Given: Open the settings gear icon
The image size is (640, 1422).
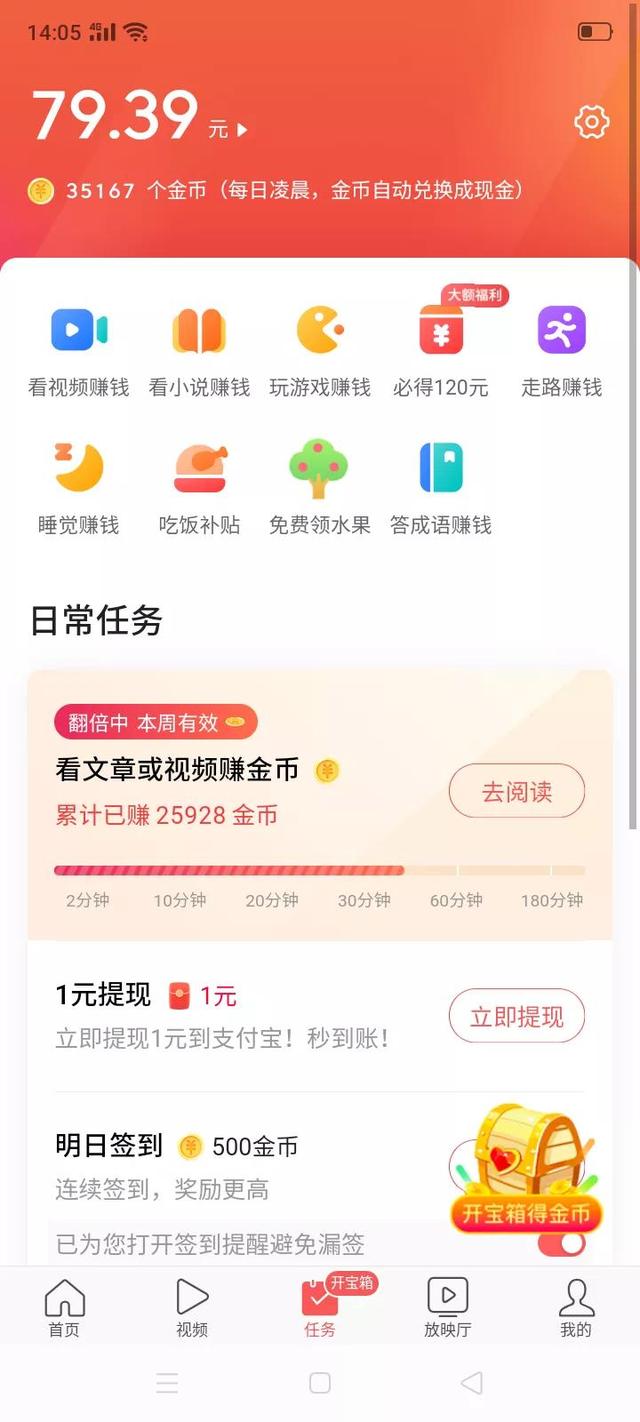Looking at the screenshot, I should point(591,122).
